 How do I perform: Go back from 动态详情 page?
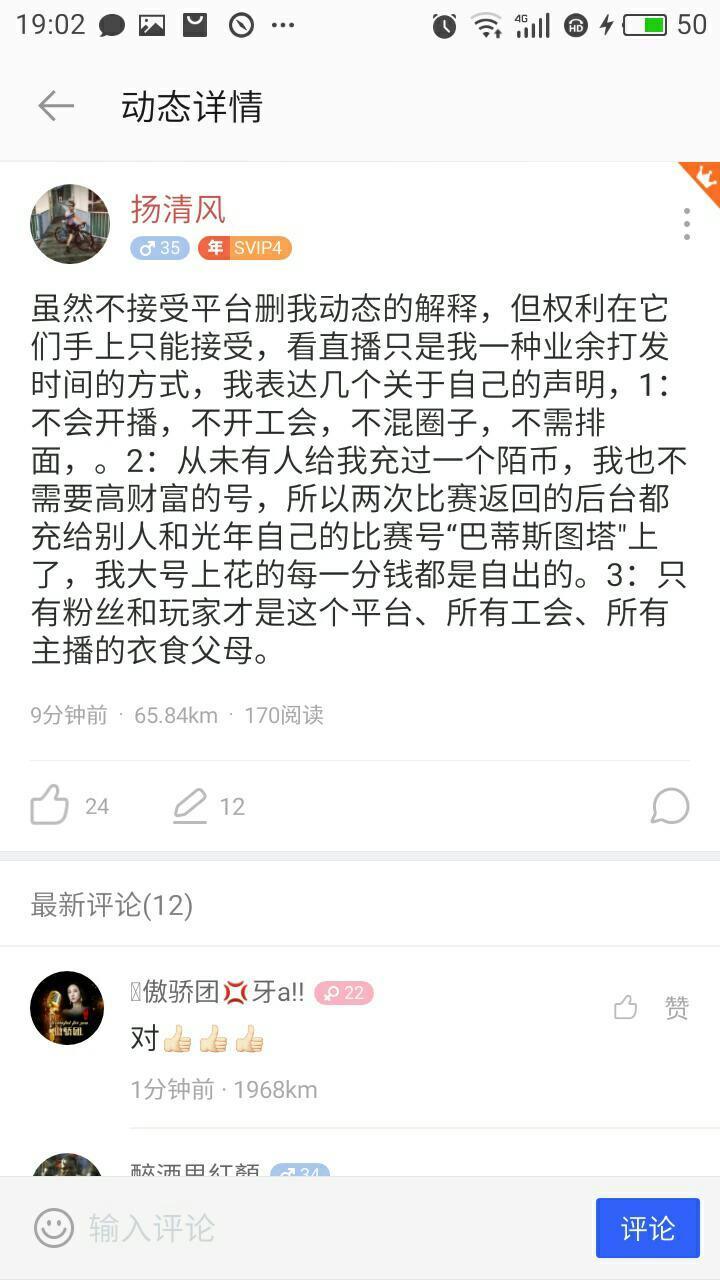click(56, 106)
